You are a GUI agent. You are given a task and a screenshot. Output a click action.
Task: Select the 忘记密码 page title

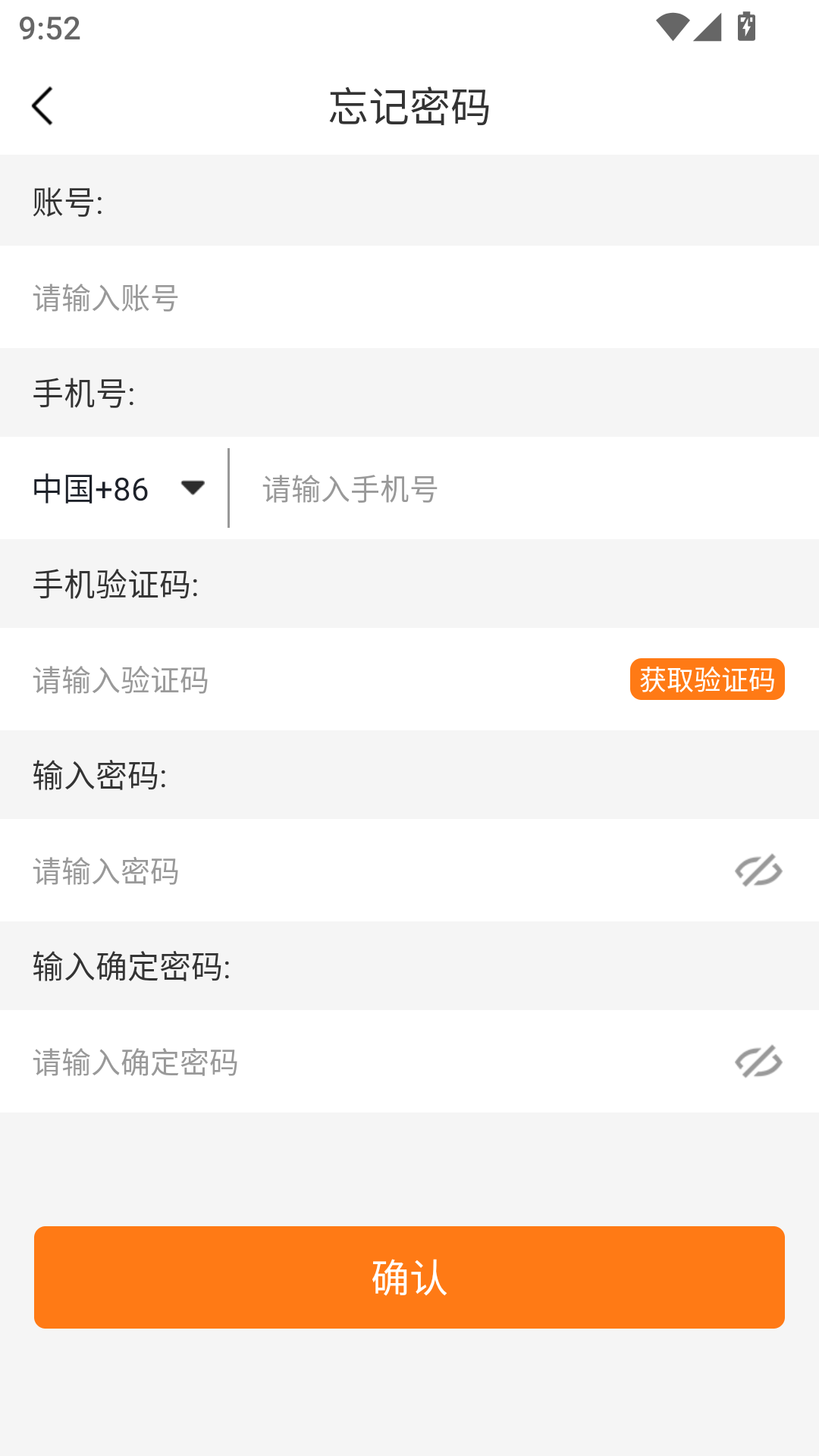(x=409, y=105)
